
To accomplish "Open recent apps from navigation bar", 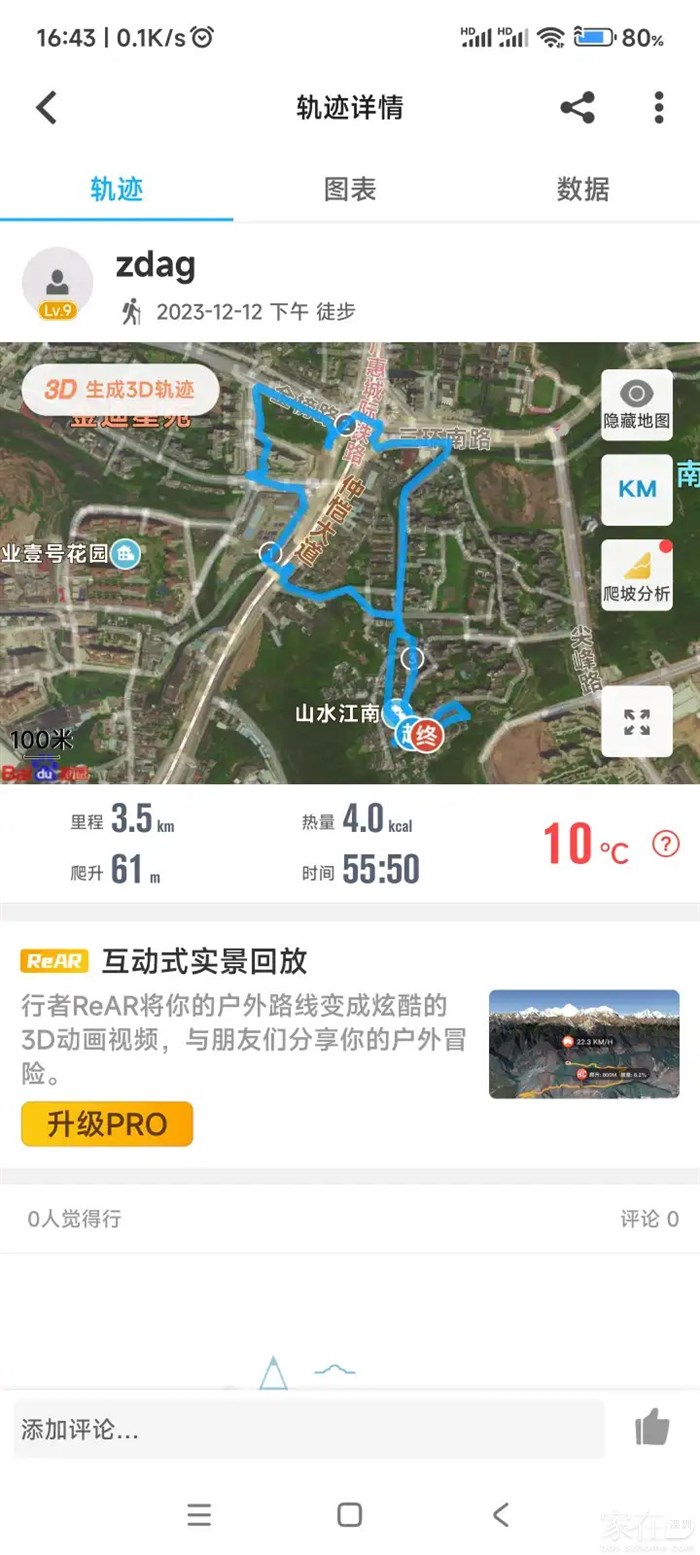I will click(x=200, y=1514).
